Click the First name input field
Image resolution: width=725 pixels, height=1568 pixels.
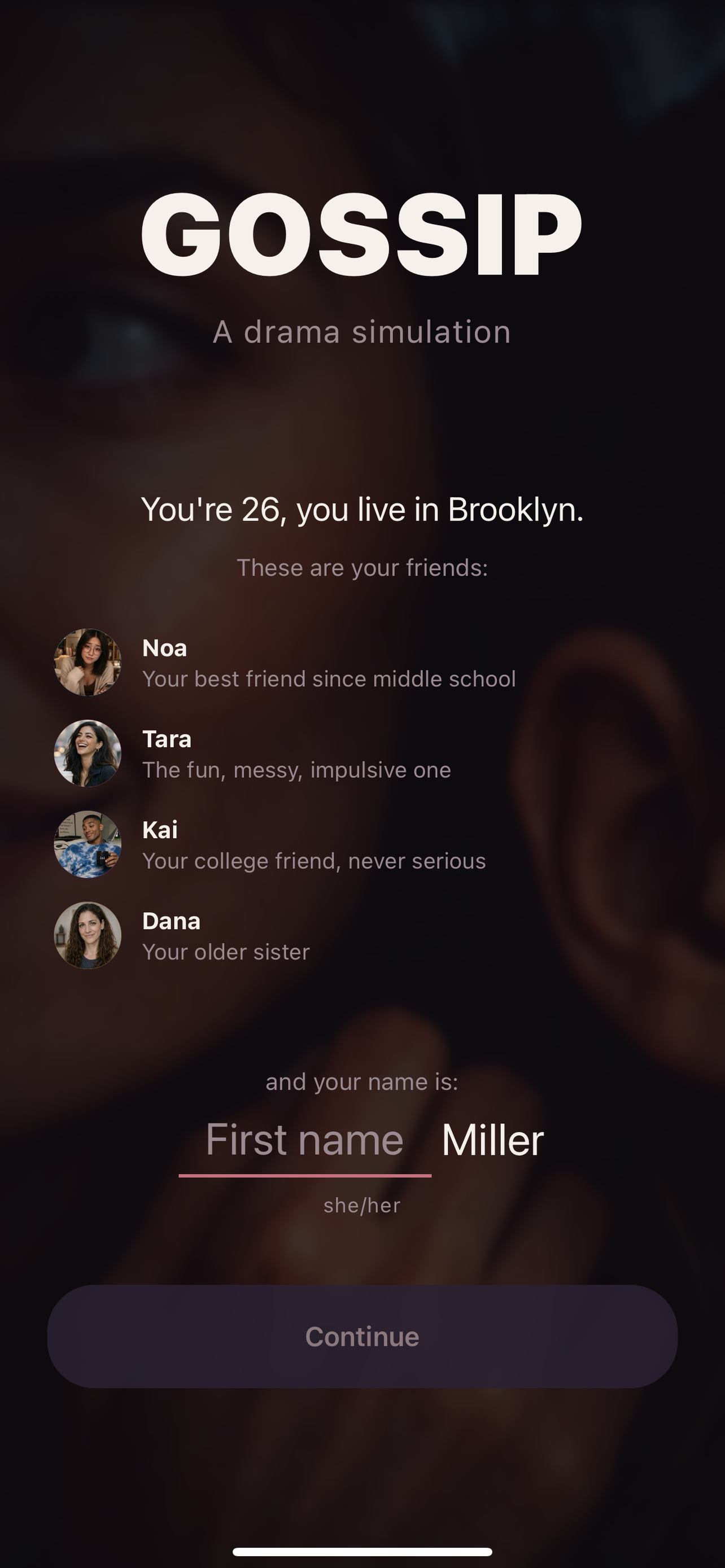pos(306,1138)
